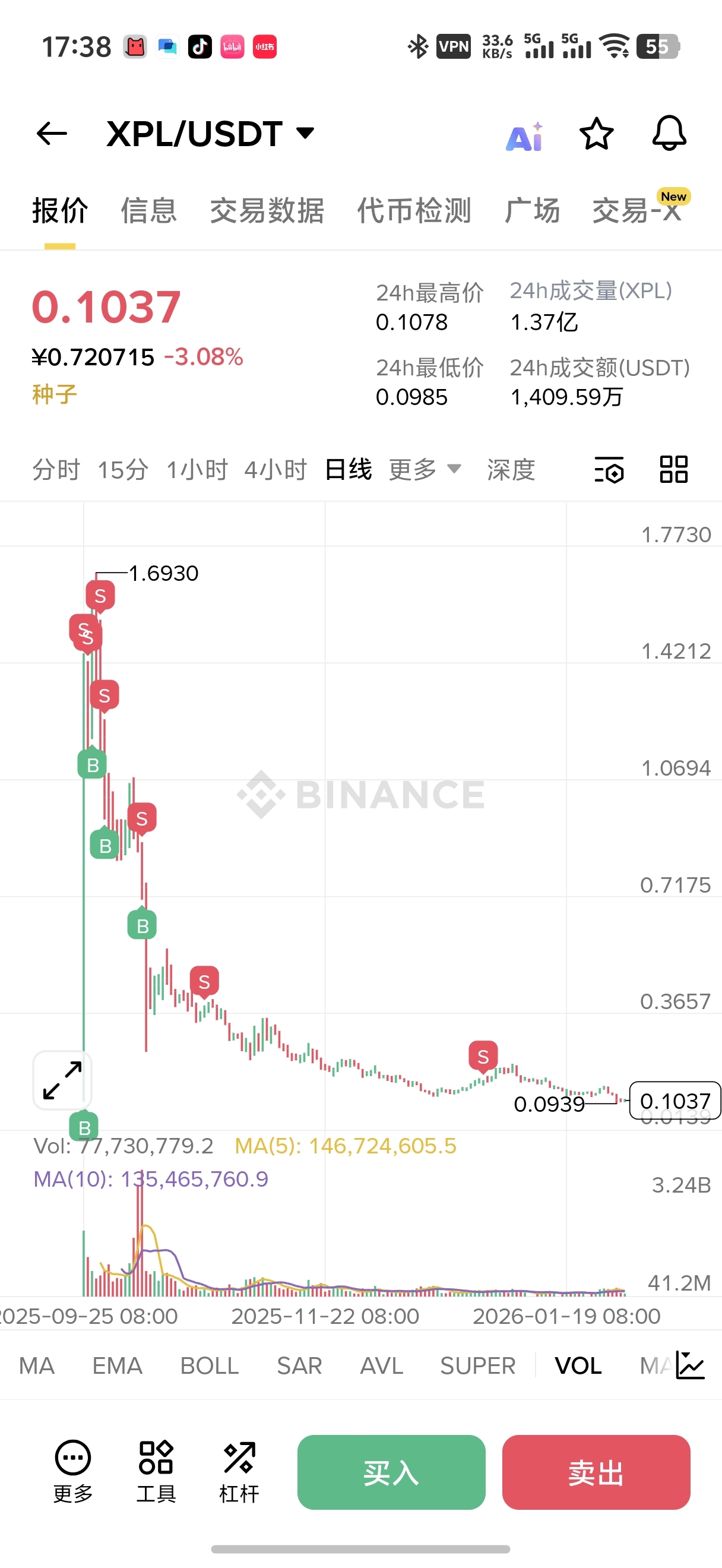Screen dimensions: 722x1568
Task: Enable the BOLL indicator
Action: (x=209, y=1366)
